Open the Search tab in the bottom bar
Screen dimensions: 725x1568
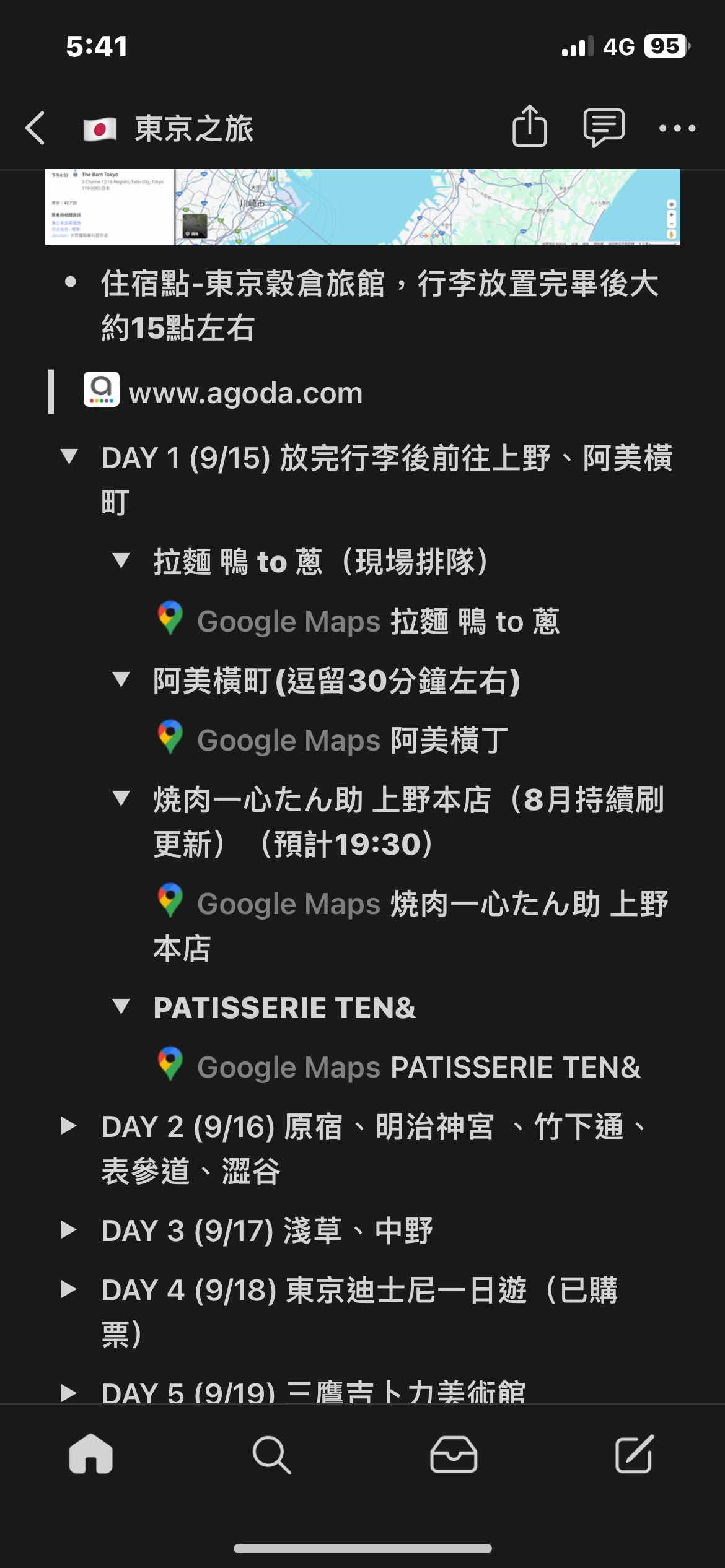(x=271, y=1455)
